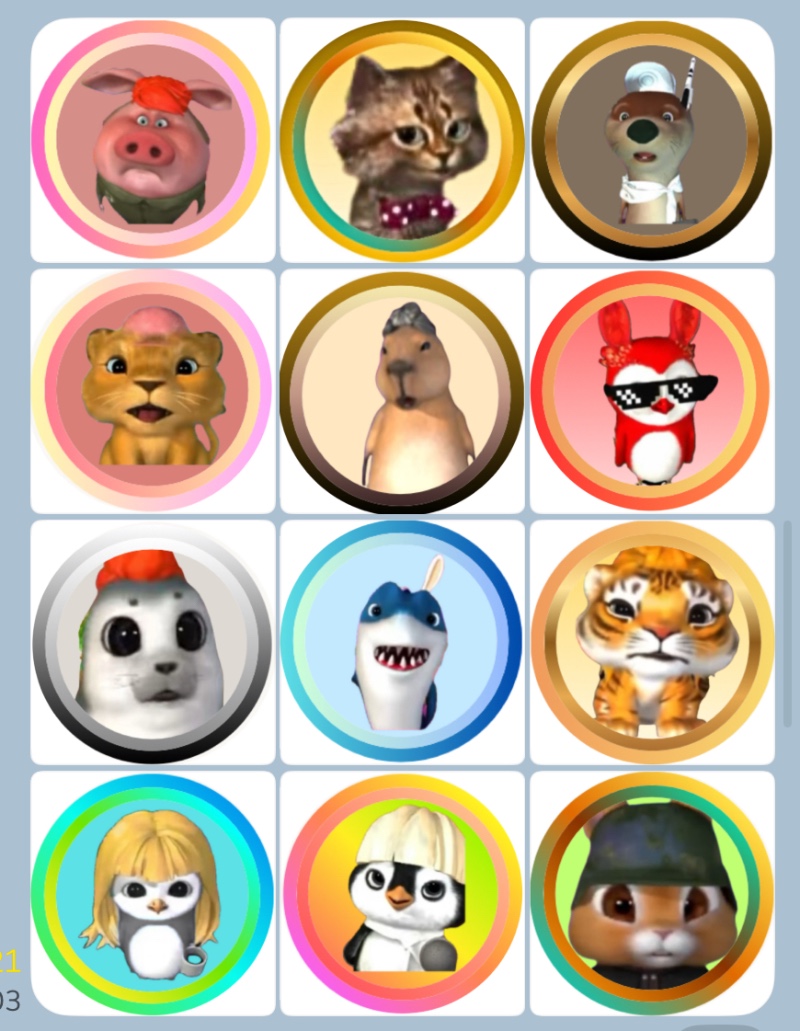Open the blue shark avatar image
The height and width of the screenshot is (1031, 800).
point(402,642)
